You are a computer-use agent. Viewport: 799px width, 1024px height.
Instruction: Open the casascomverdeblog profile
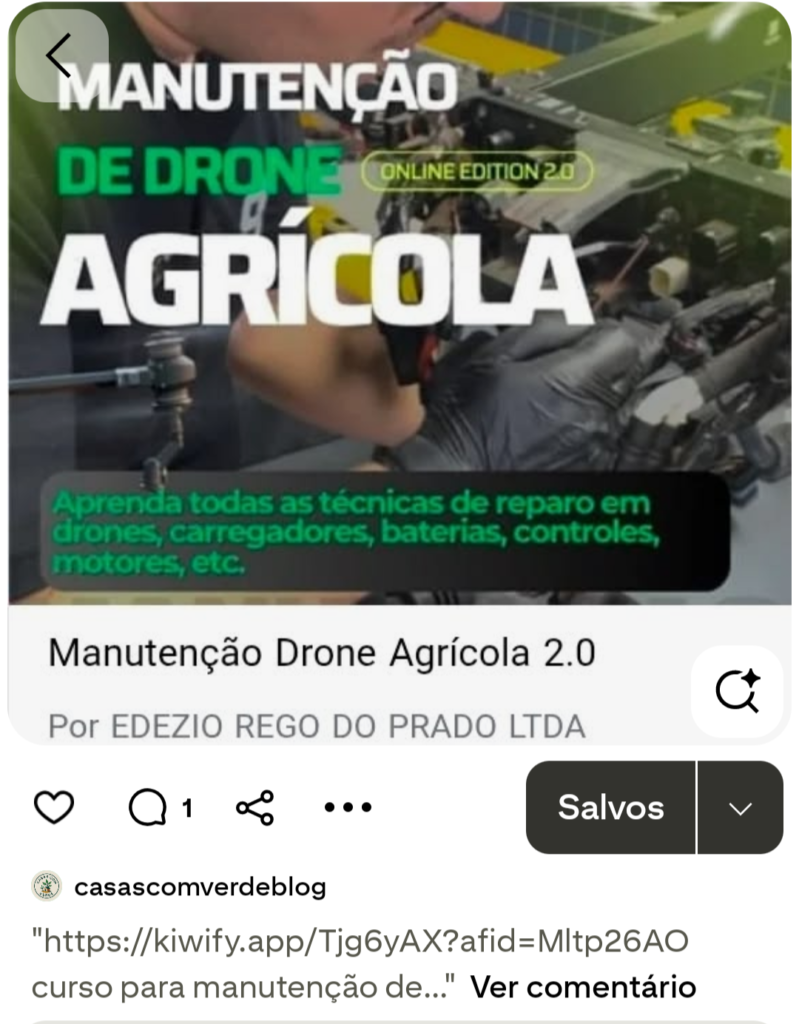coord(200,887)
